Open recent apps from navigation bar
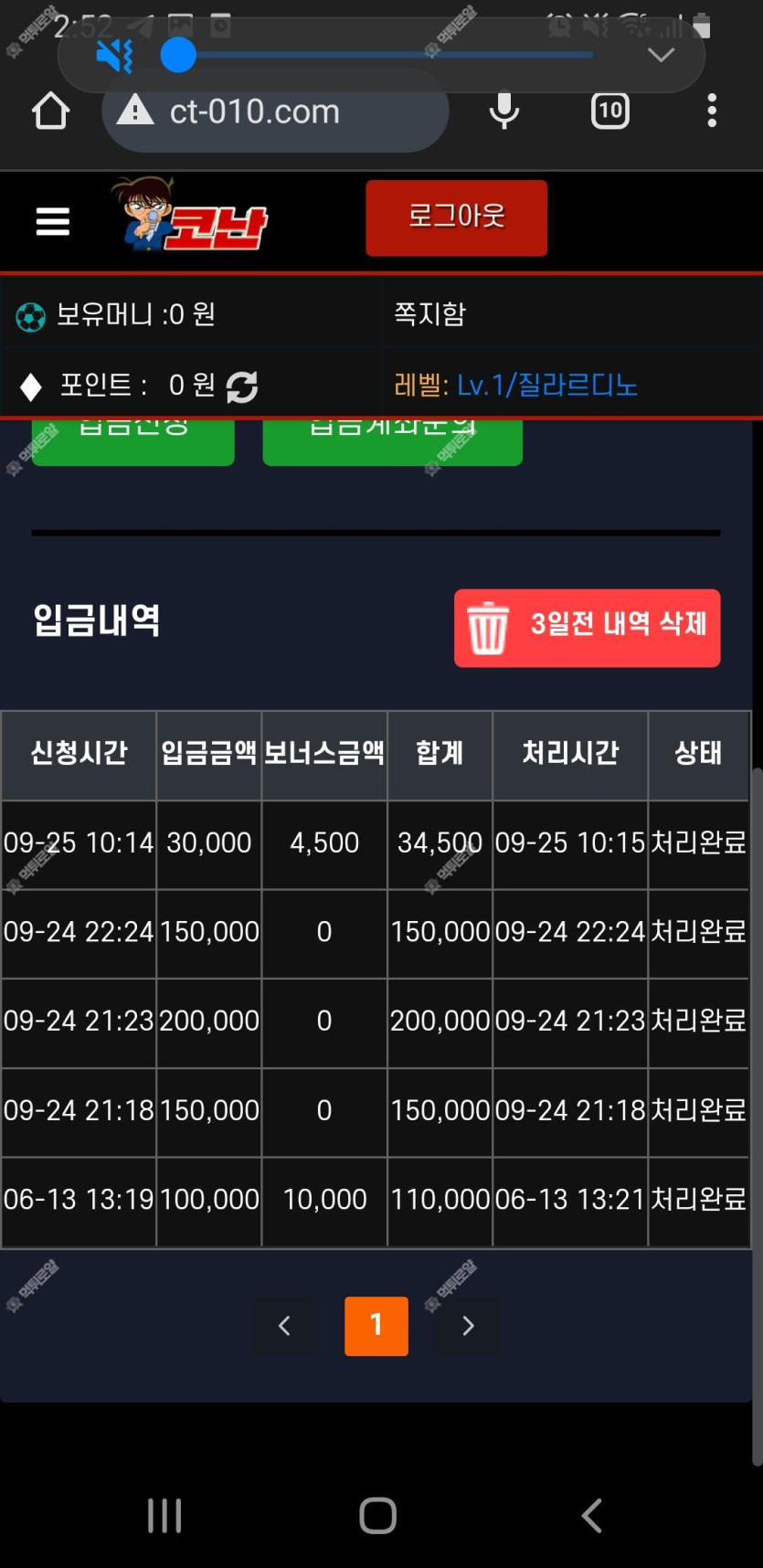Image resolution: width=763 pixels, height=1568 pixels. tap(164, 1515)
